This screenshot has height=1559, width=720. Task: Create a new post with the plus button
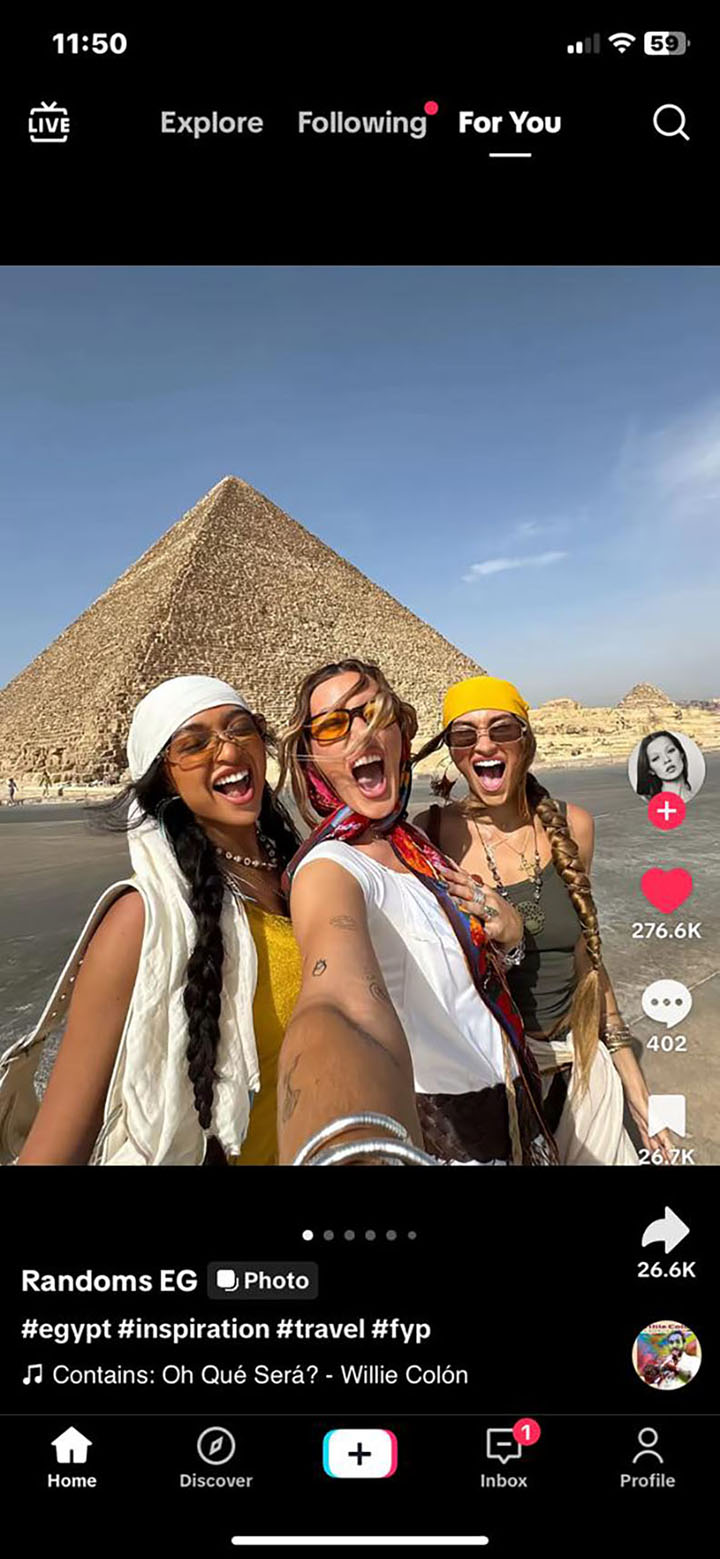coord(360,1454)
